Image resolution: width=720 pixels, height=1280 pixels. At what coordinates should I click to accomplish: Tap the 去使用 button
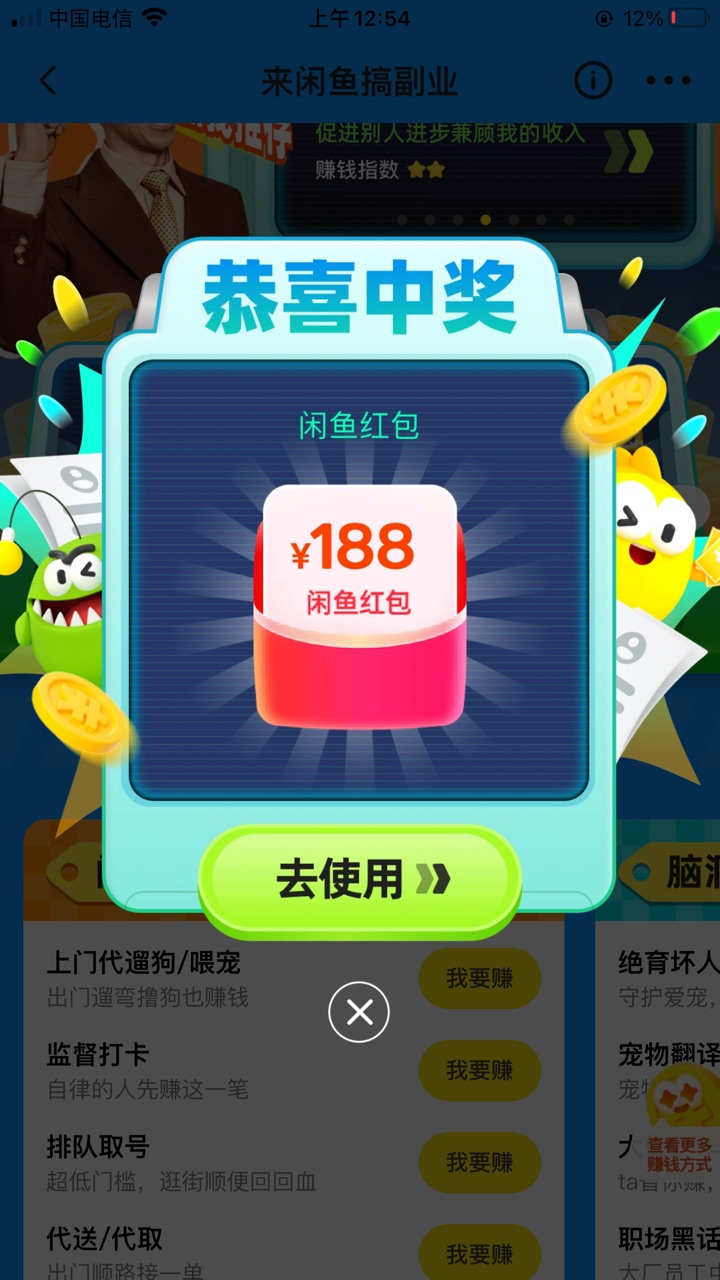360,880
